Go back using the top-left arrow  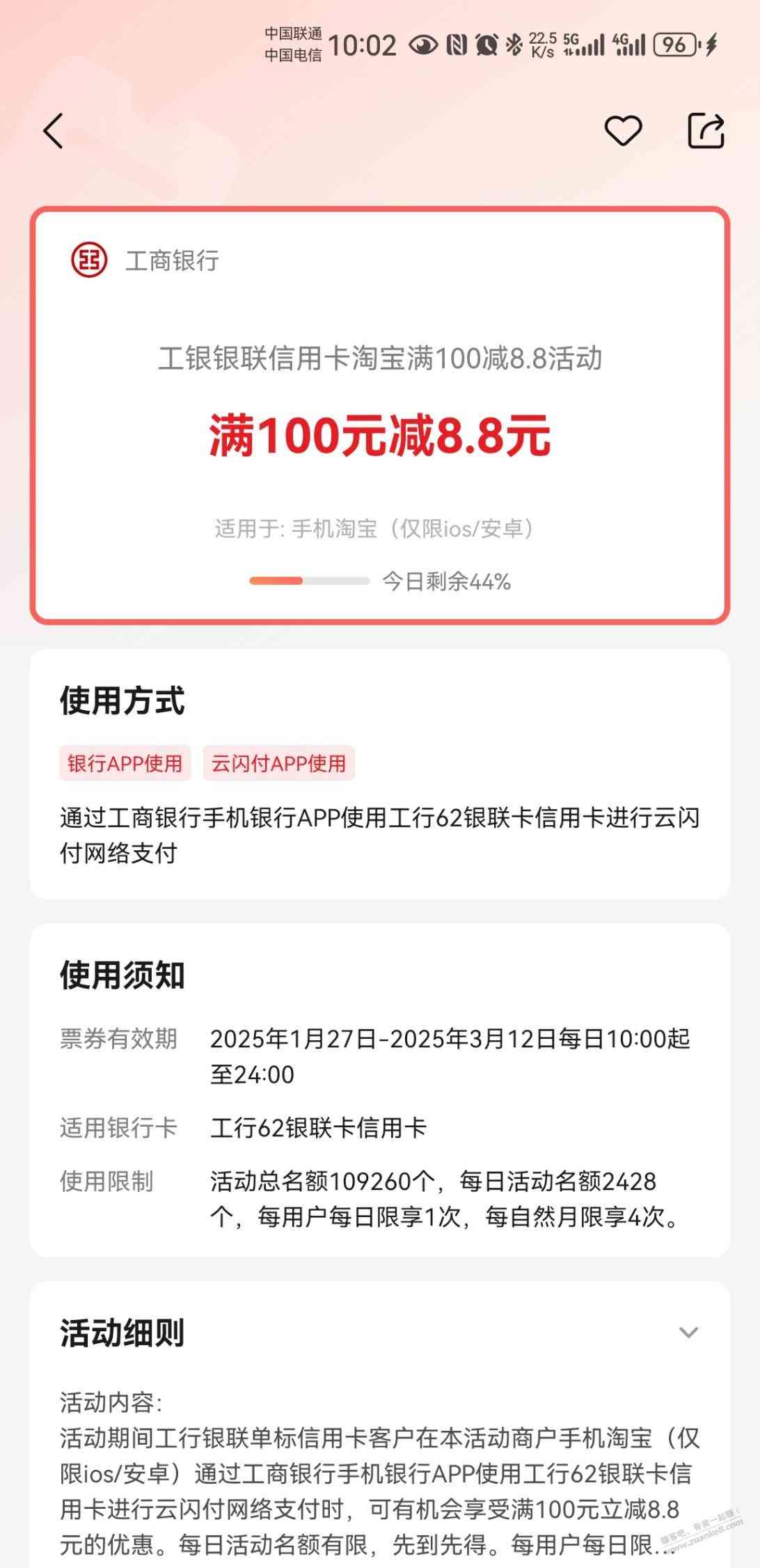(54, 131)
